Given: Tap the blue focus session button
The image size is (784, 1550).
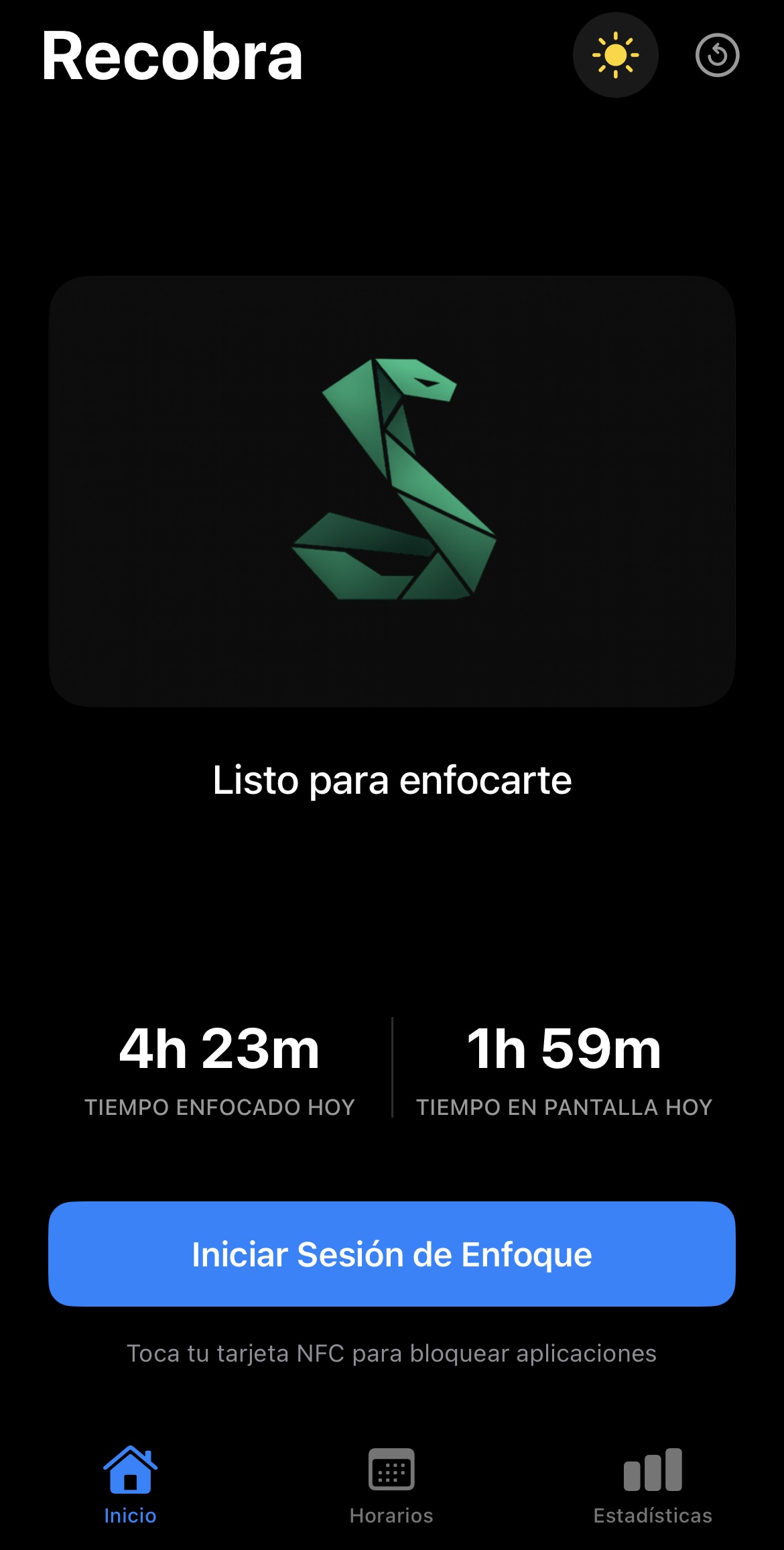Looking at the screenshot, I should [392, 1256].
